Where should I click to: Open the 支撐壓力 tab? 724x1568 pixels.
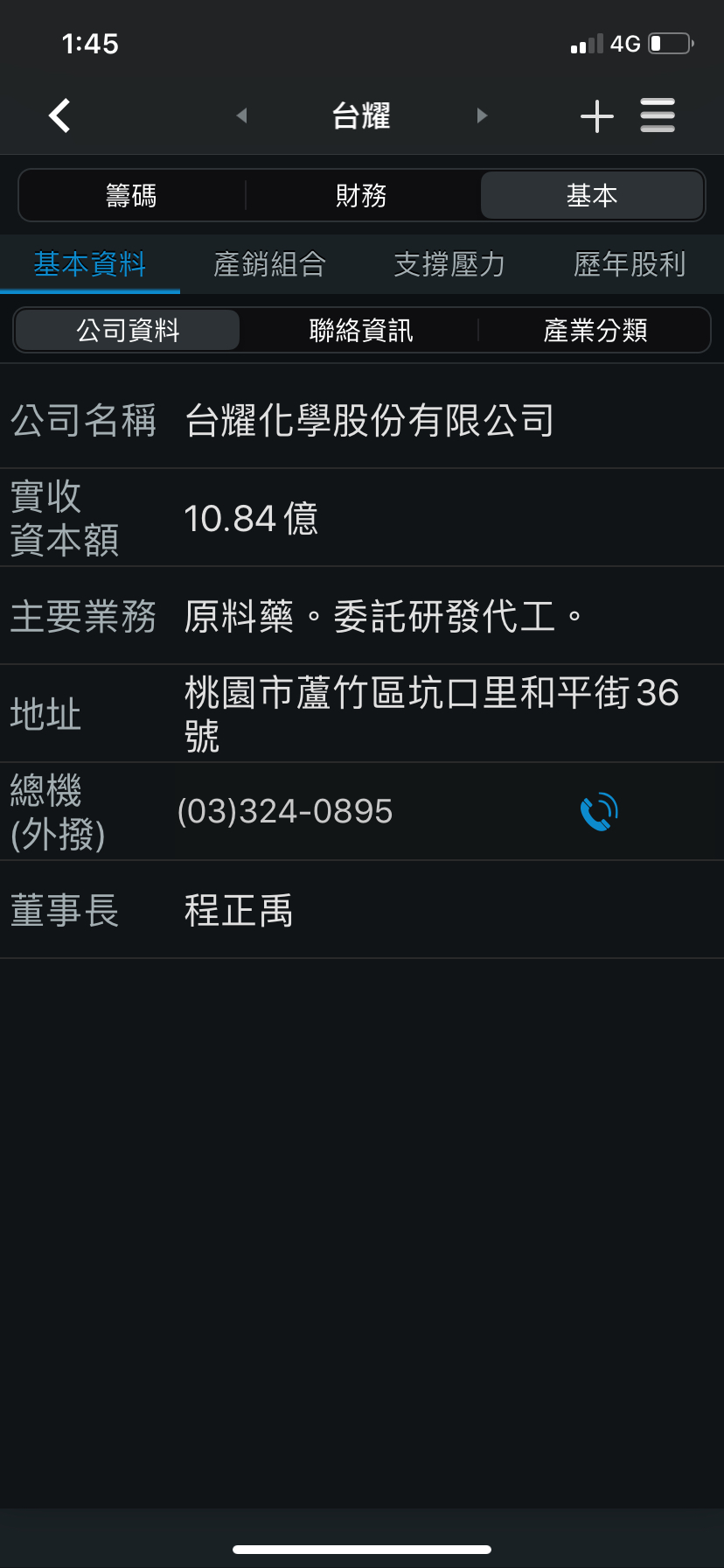click(449, 264)
